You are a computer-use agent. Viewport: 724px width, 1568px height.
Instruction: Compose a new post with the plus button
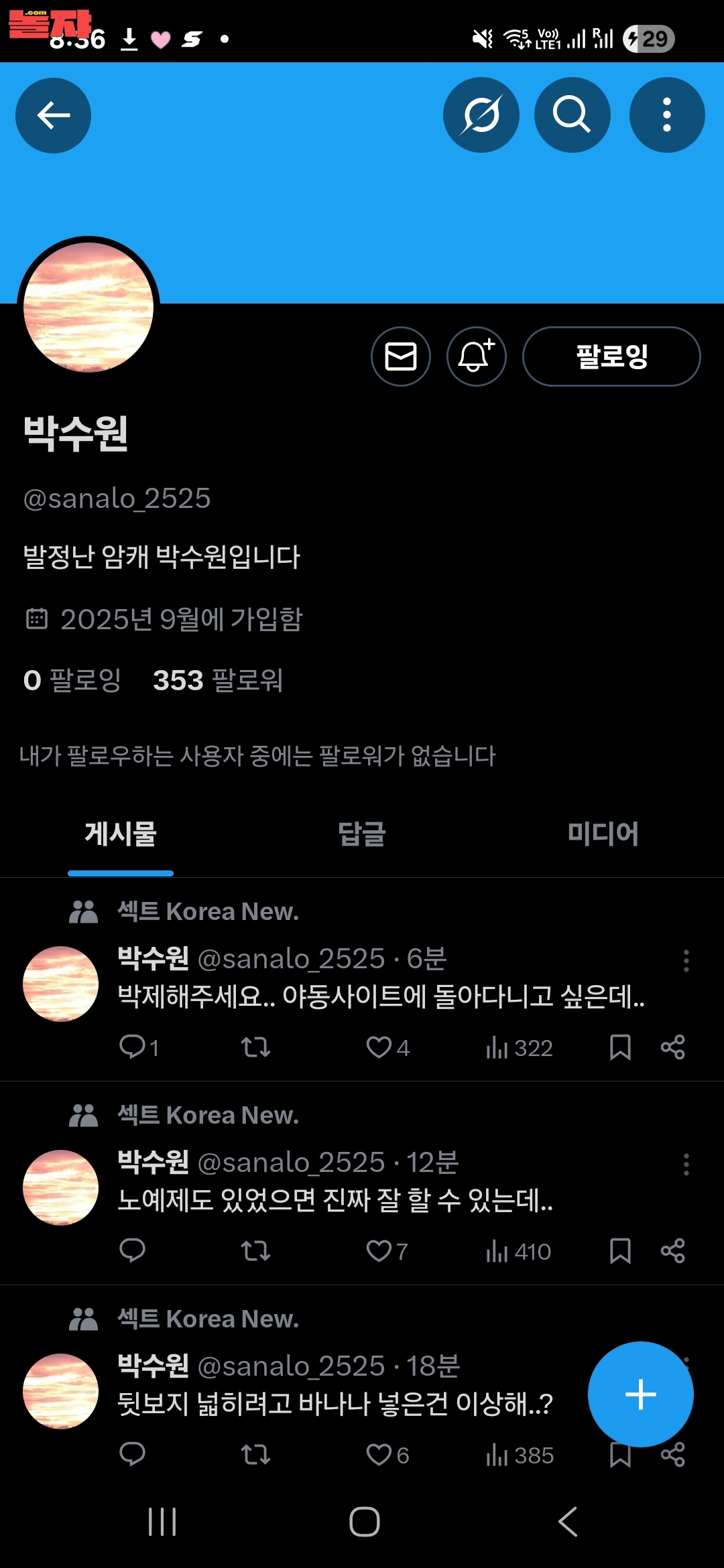[x=640, y=1394]
